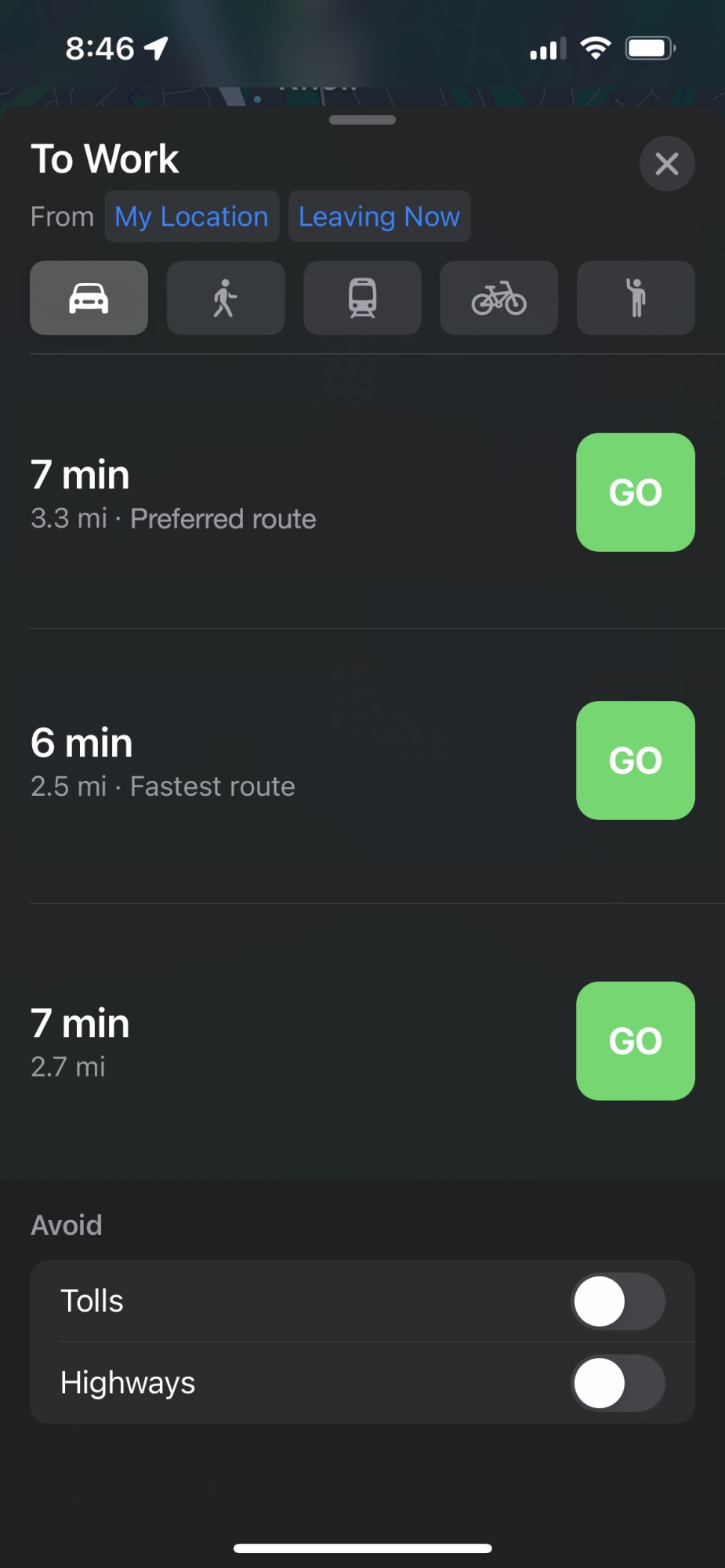This screenshot has width=725, height=1568.
Task: Select driving directions mode
Action: click(x=89, y=298)
